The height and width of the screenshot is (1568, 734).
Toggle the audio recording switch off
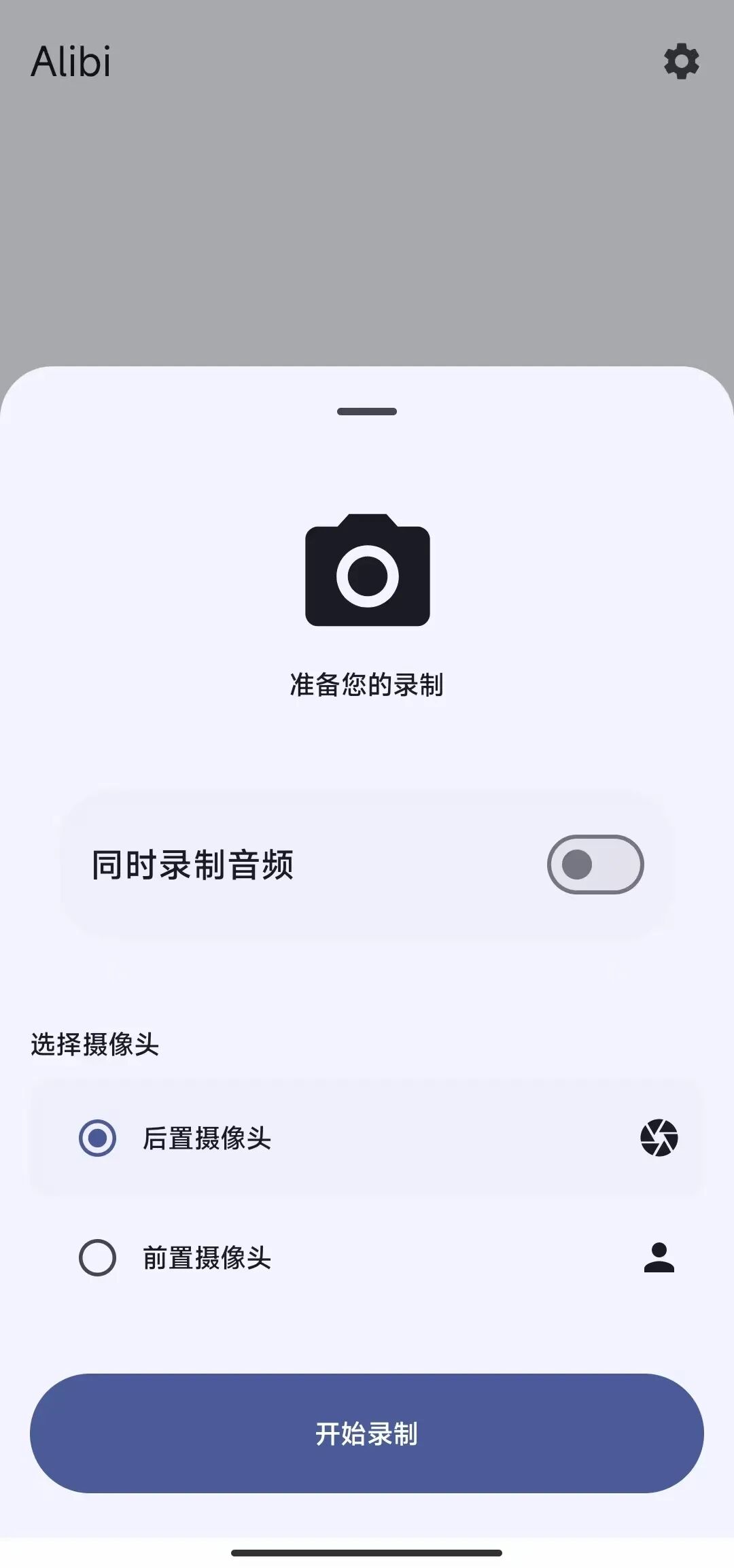[595, 865]
